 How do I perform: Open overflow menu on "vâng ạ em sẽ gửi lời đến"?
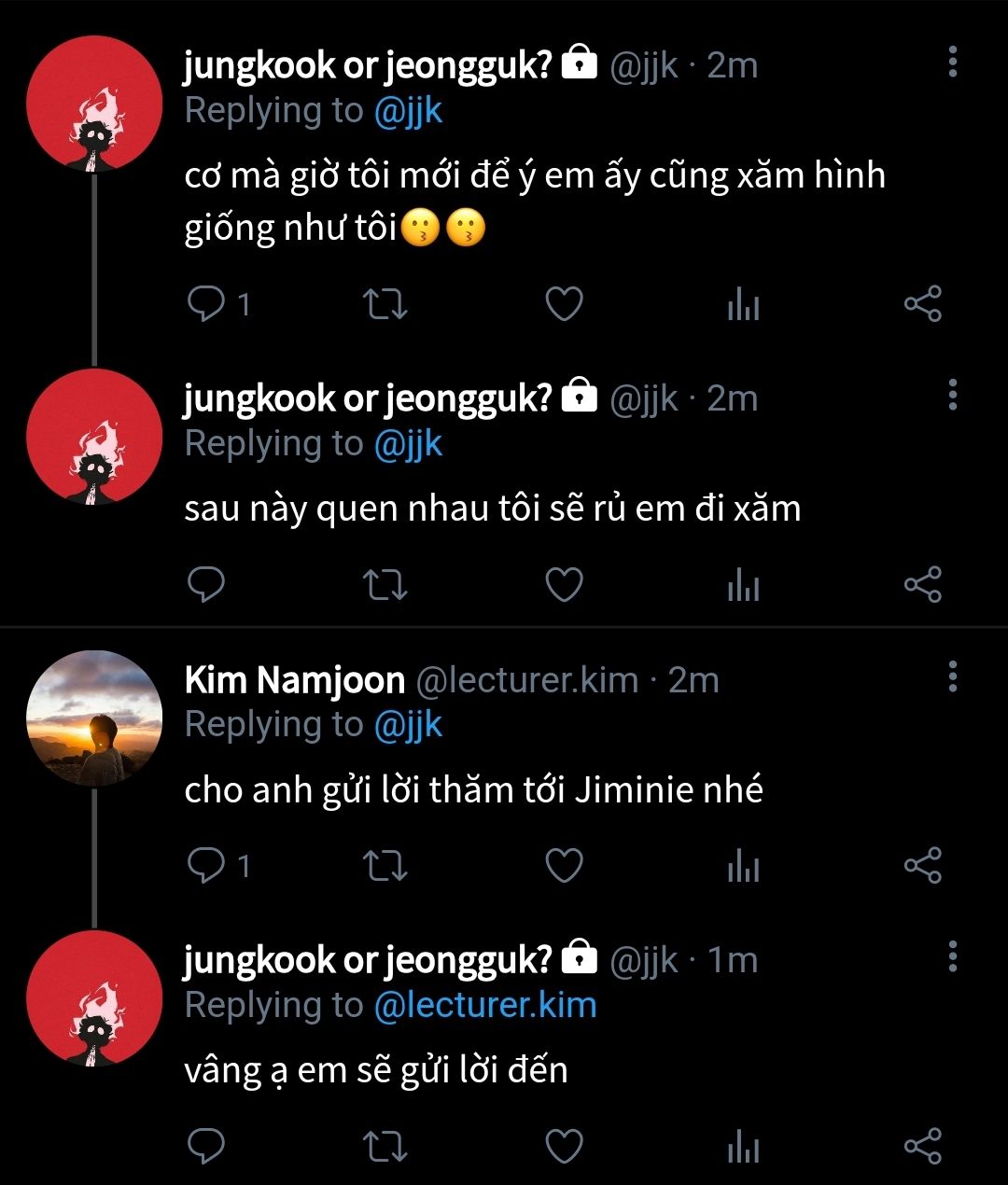tap(953, 956)
